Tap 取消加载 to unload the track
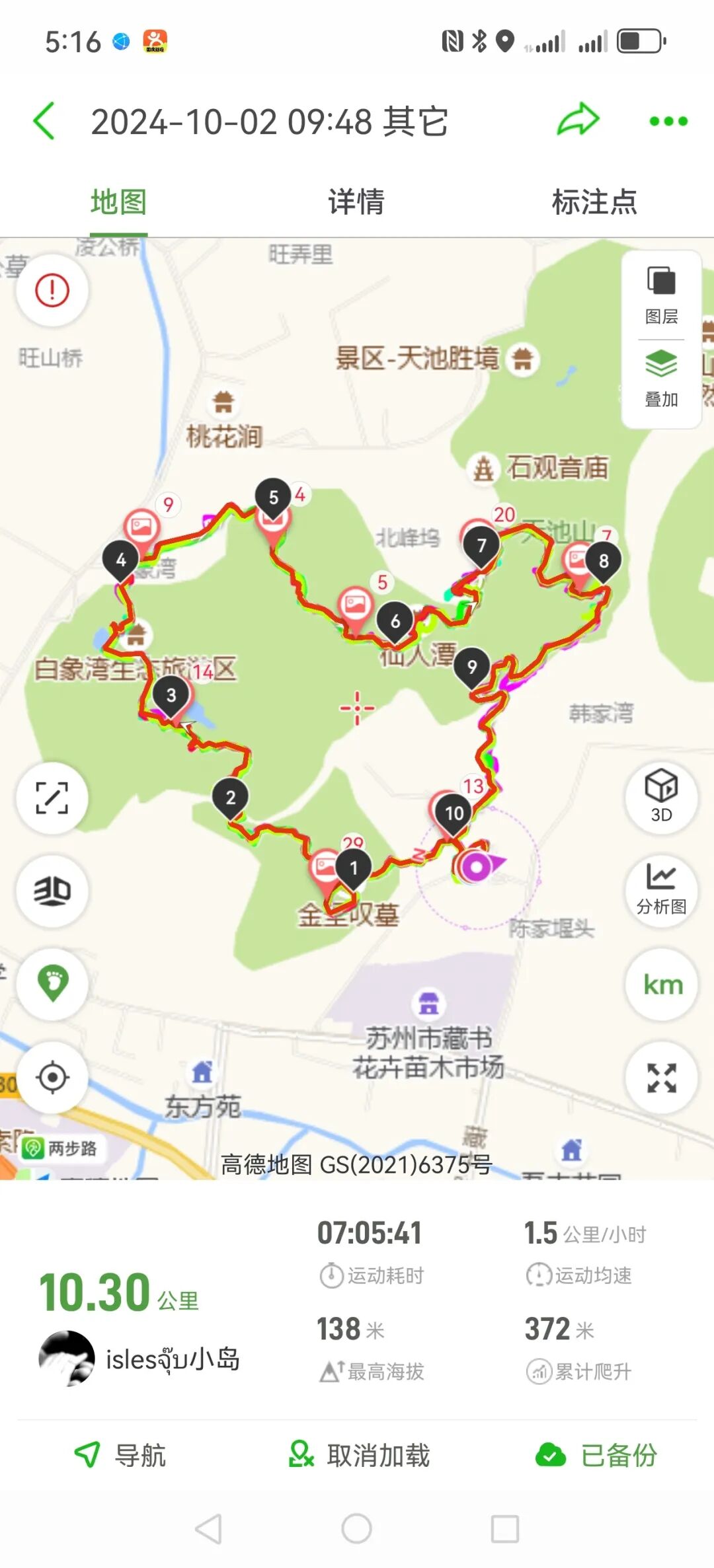This screenshot has height=1568, width=714. [x=360, y=1454]
